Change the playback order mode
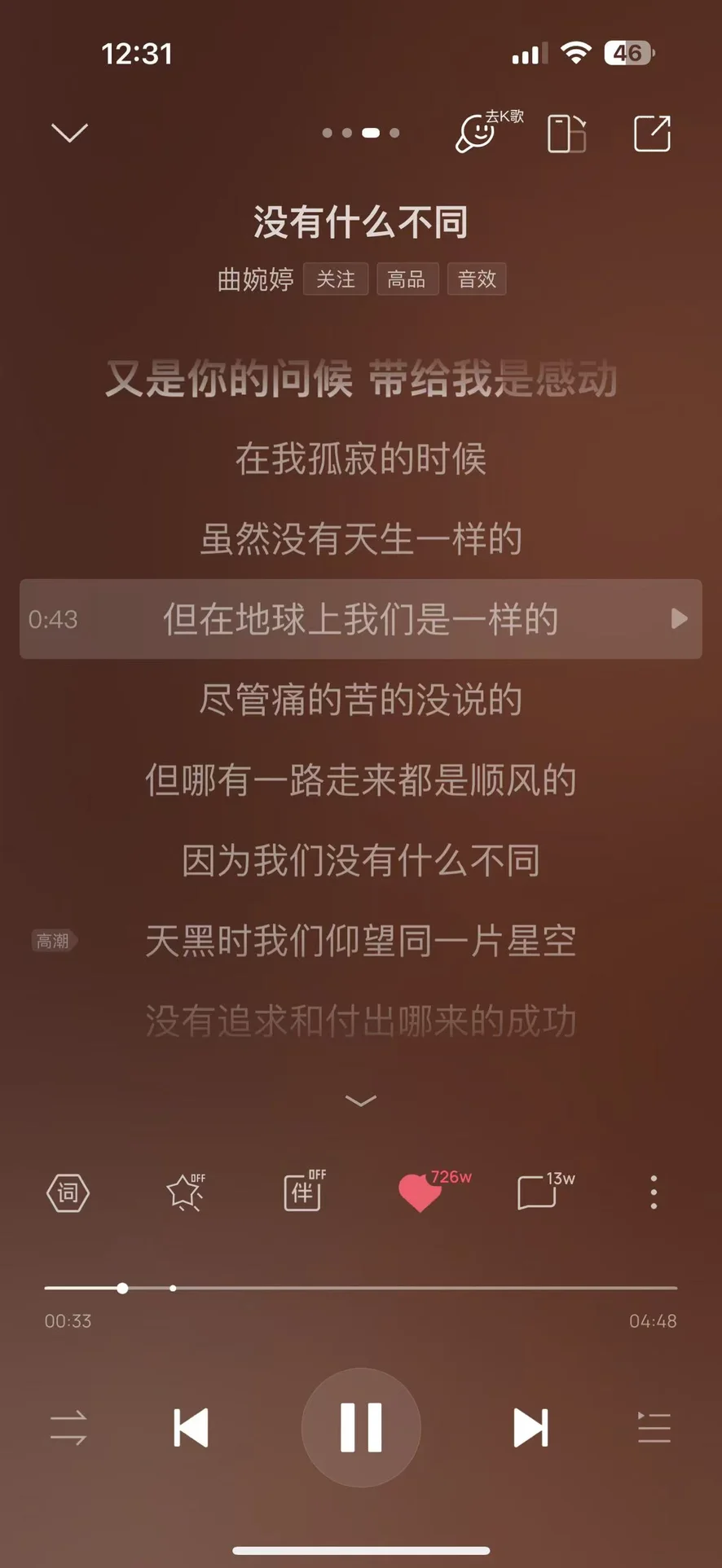Viewport: 722px width, 1568px height. tap(68, 1428)
